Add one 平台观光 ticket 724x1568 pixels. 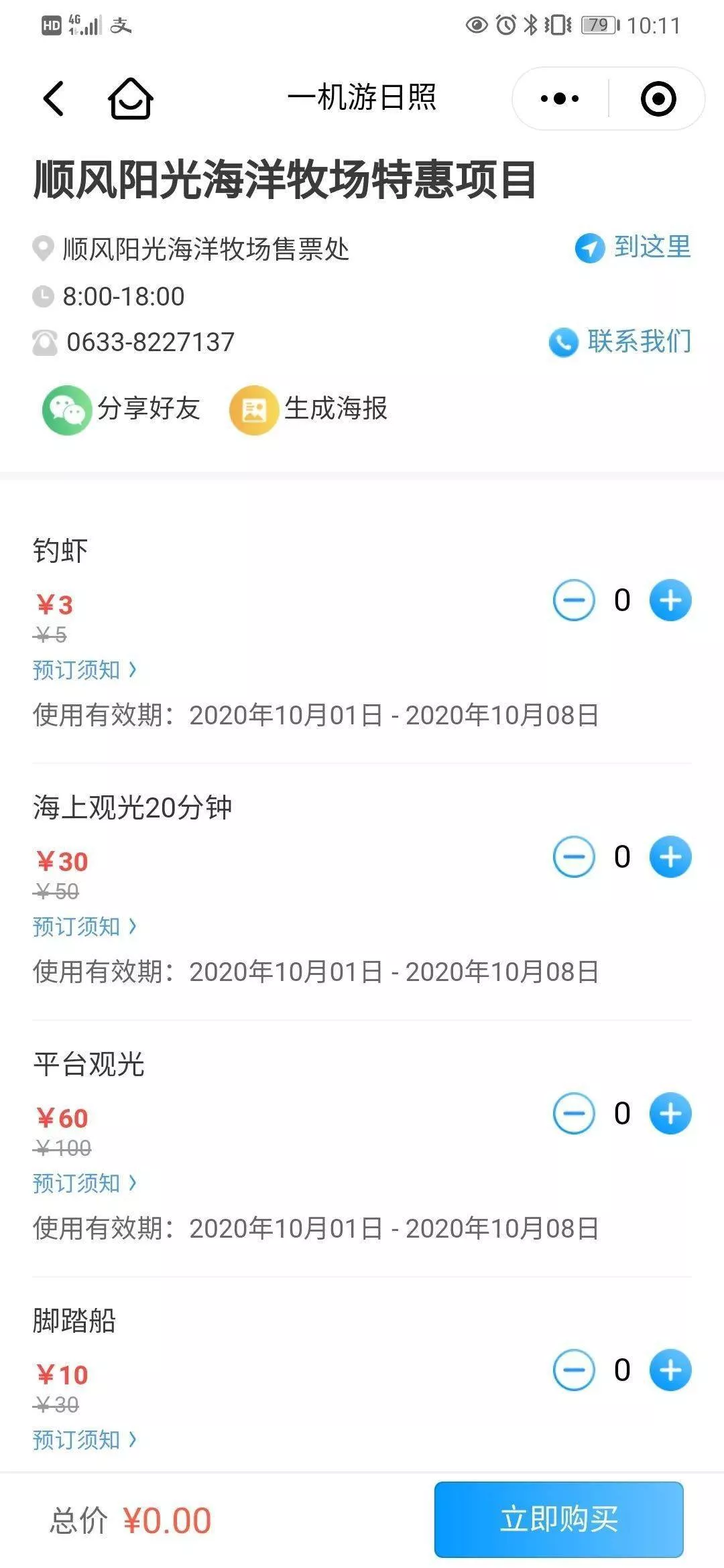670,1114
